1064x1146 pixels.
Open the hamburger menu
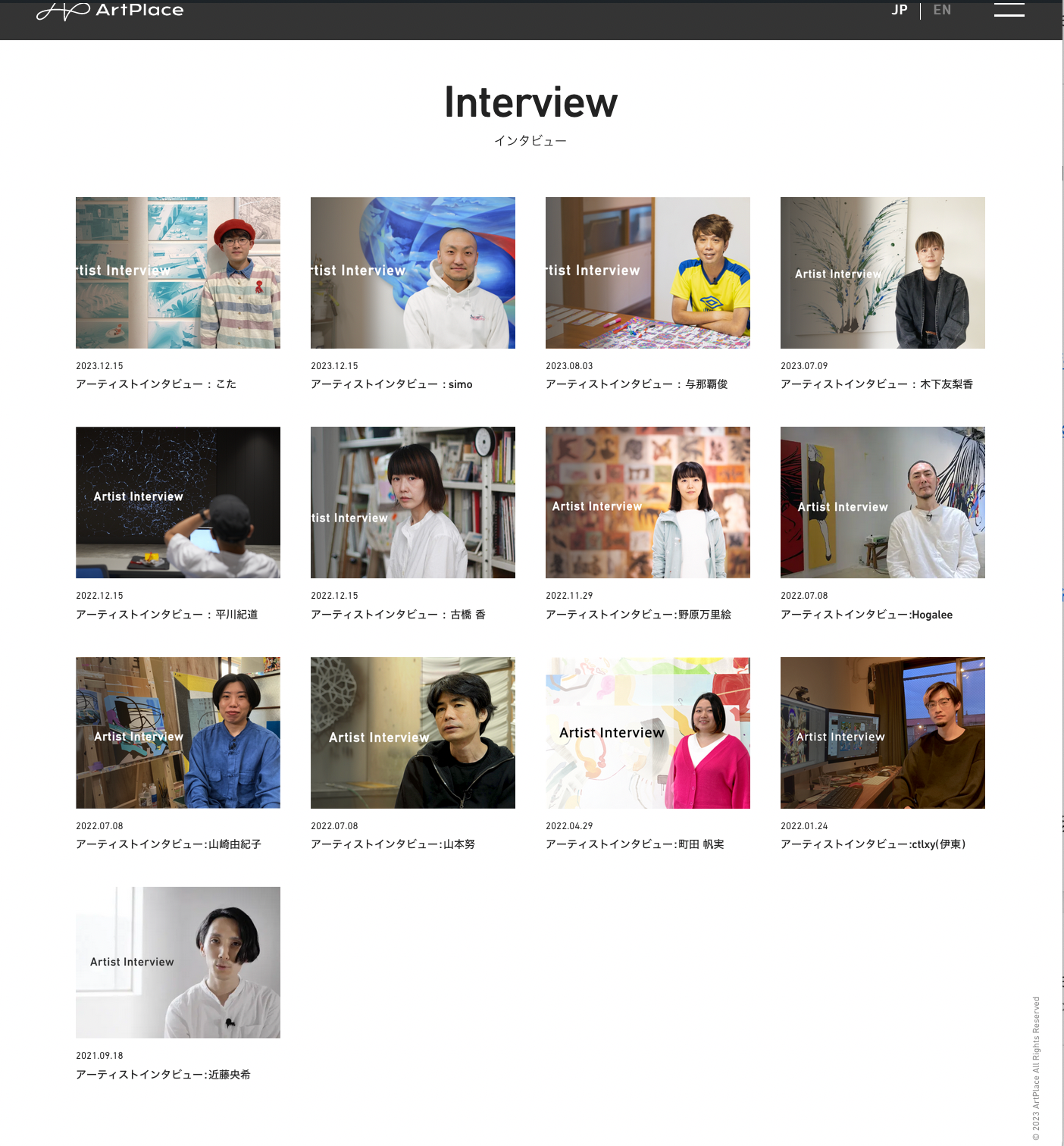pyautogui.click(x=1009, y=10)
